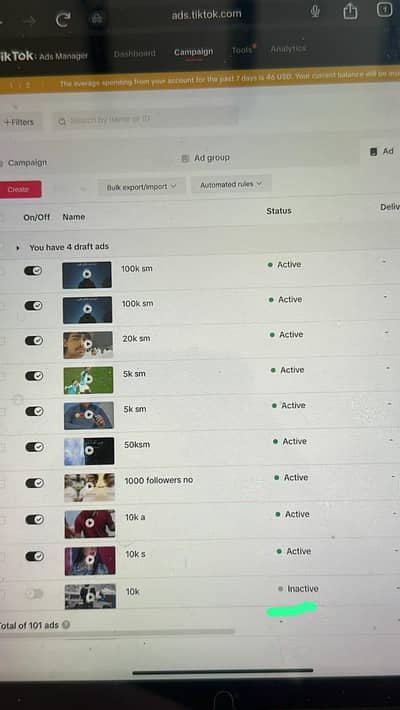Switch to the Tools tab
400x710 pixels.
click(242, 50)
